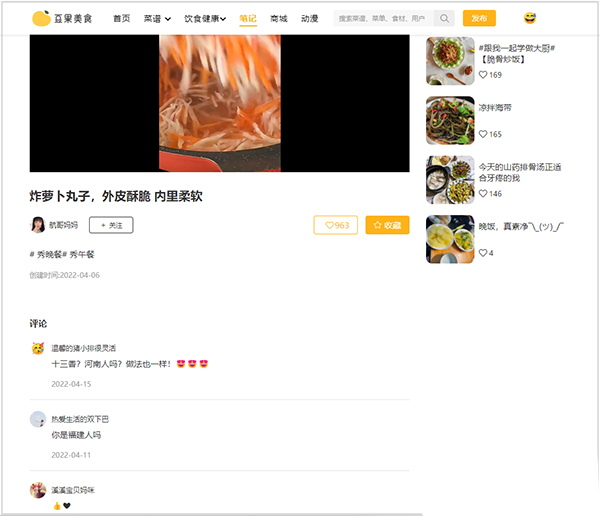This screenshot has height=516, width=600.
Task: Play the radish ball video
Action: [x=219, y=103]
